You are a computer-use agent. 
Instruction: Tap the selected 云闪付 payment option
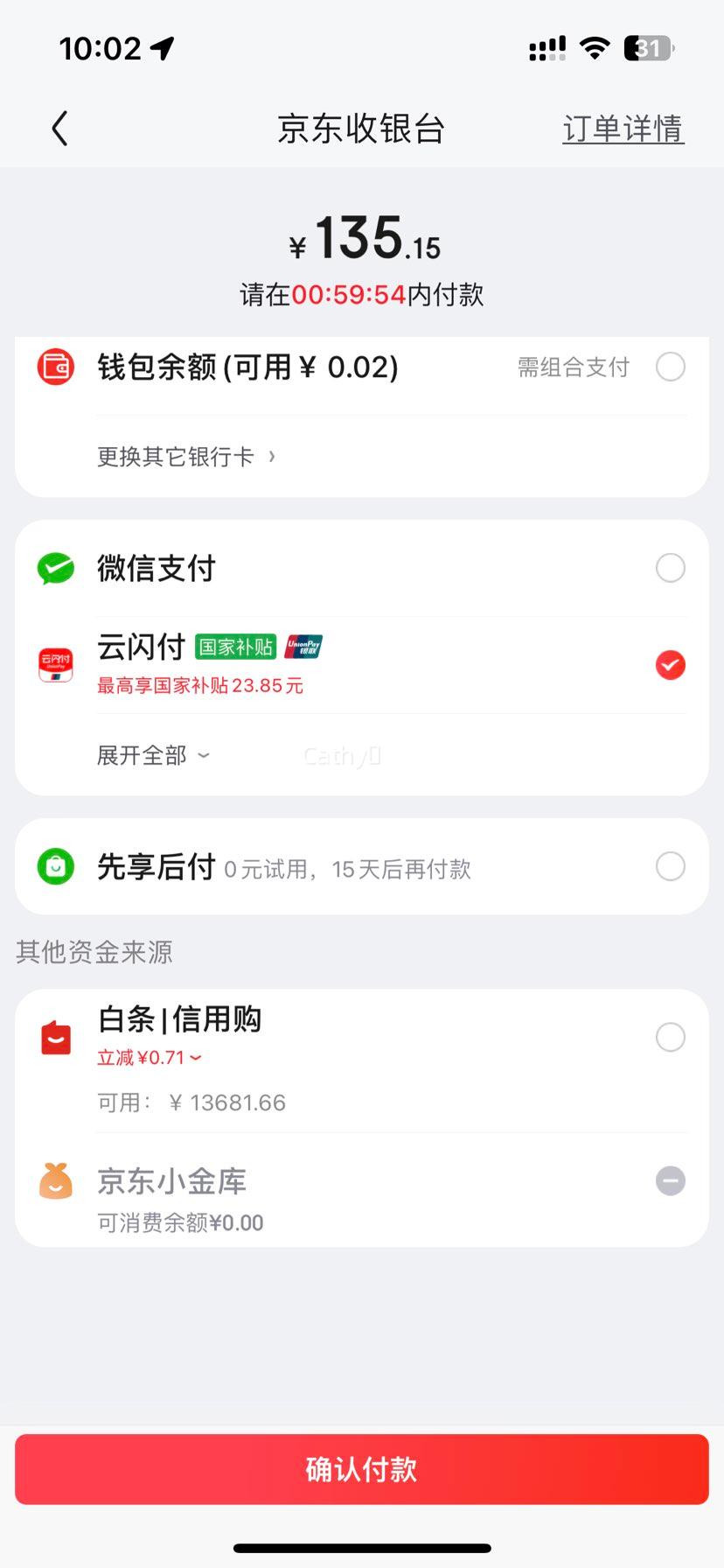[362, 665]
